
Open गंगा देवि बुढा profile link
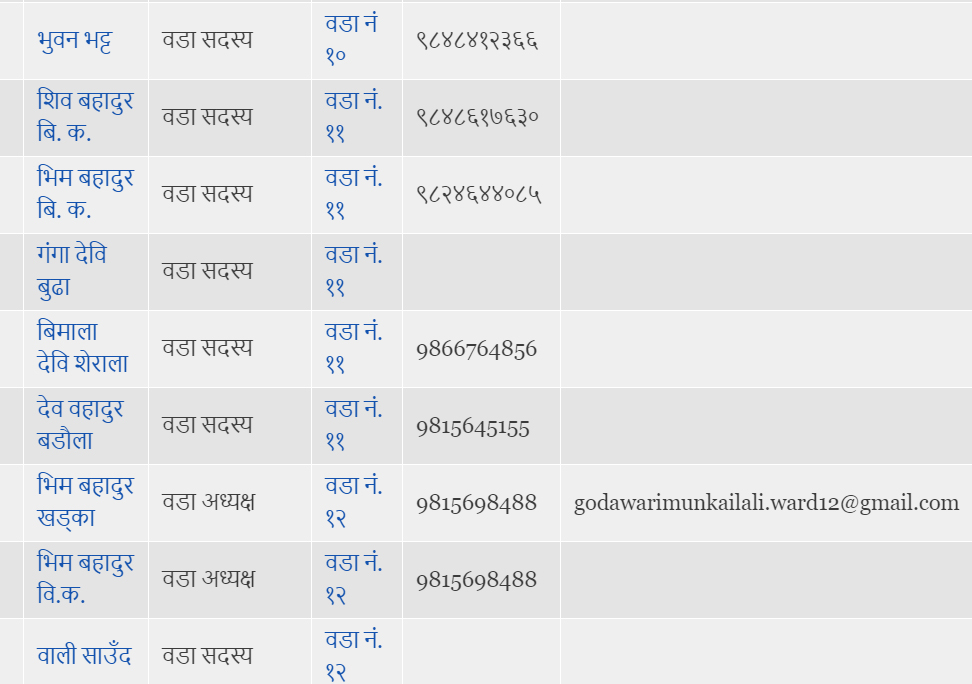(72, 271)
